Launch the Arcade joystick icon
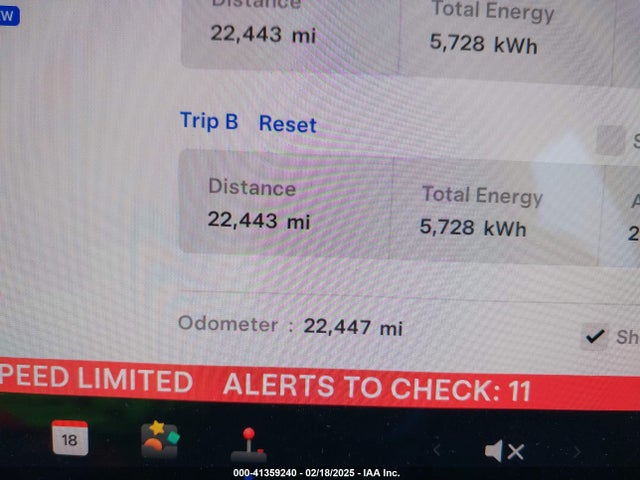 point(248,444)
